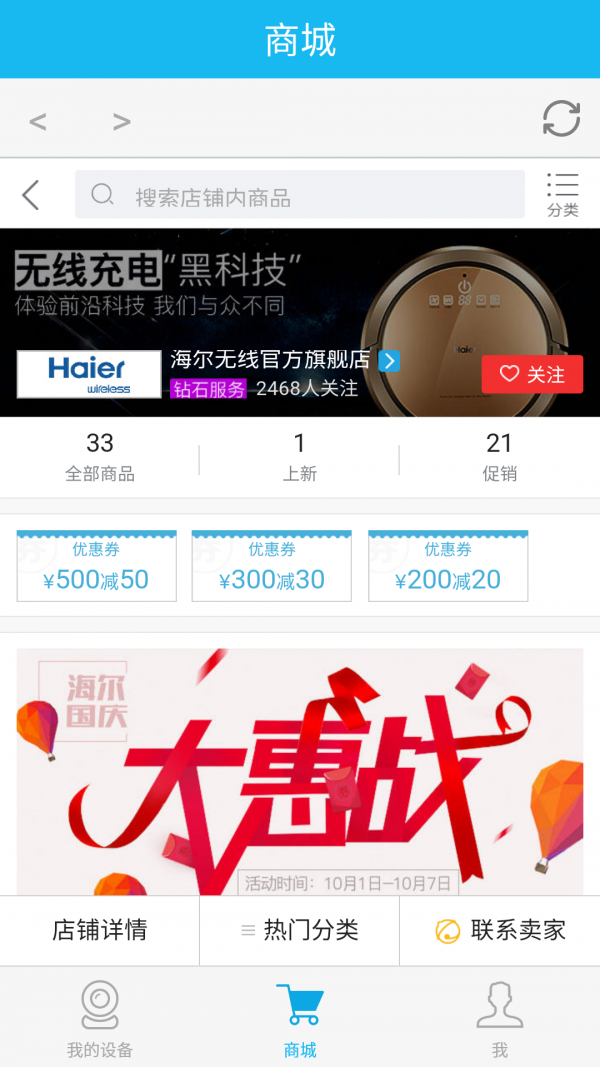Contact seller via 联系卖家
600x1067 pixels.
(500, 930)
